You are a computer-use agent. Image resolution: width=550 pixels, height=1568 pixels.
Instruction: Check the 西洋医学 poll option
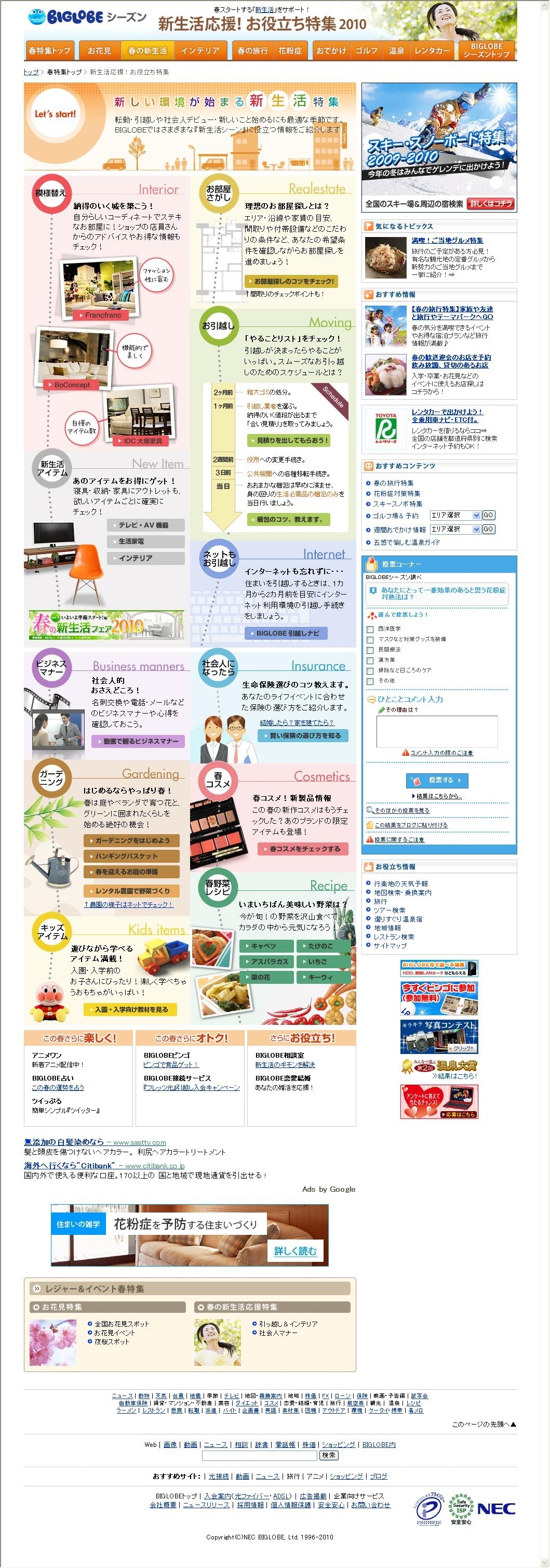click(x=370, y=629)
